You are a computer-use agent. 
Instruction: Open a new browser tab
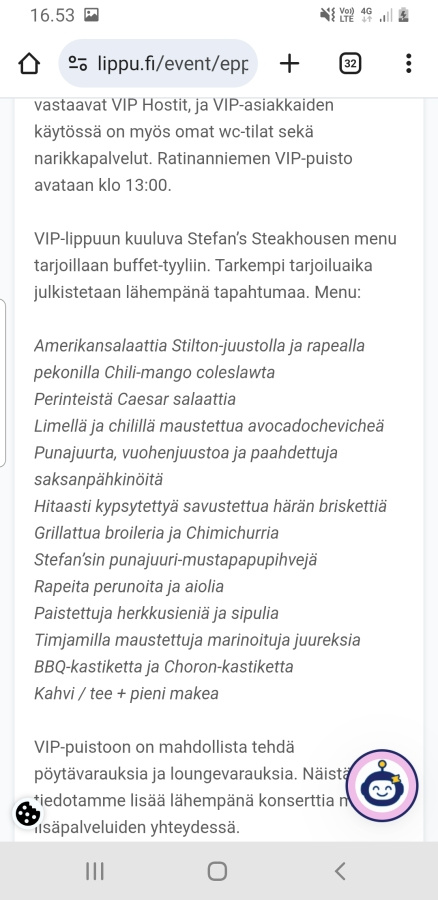click(x=289, y=64)
